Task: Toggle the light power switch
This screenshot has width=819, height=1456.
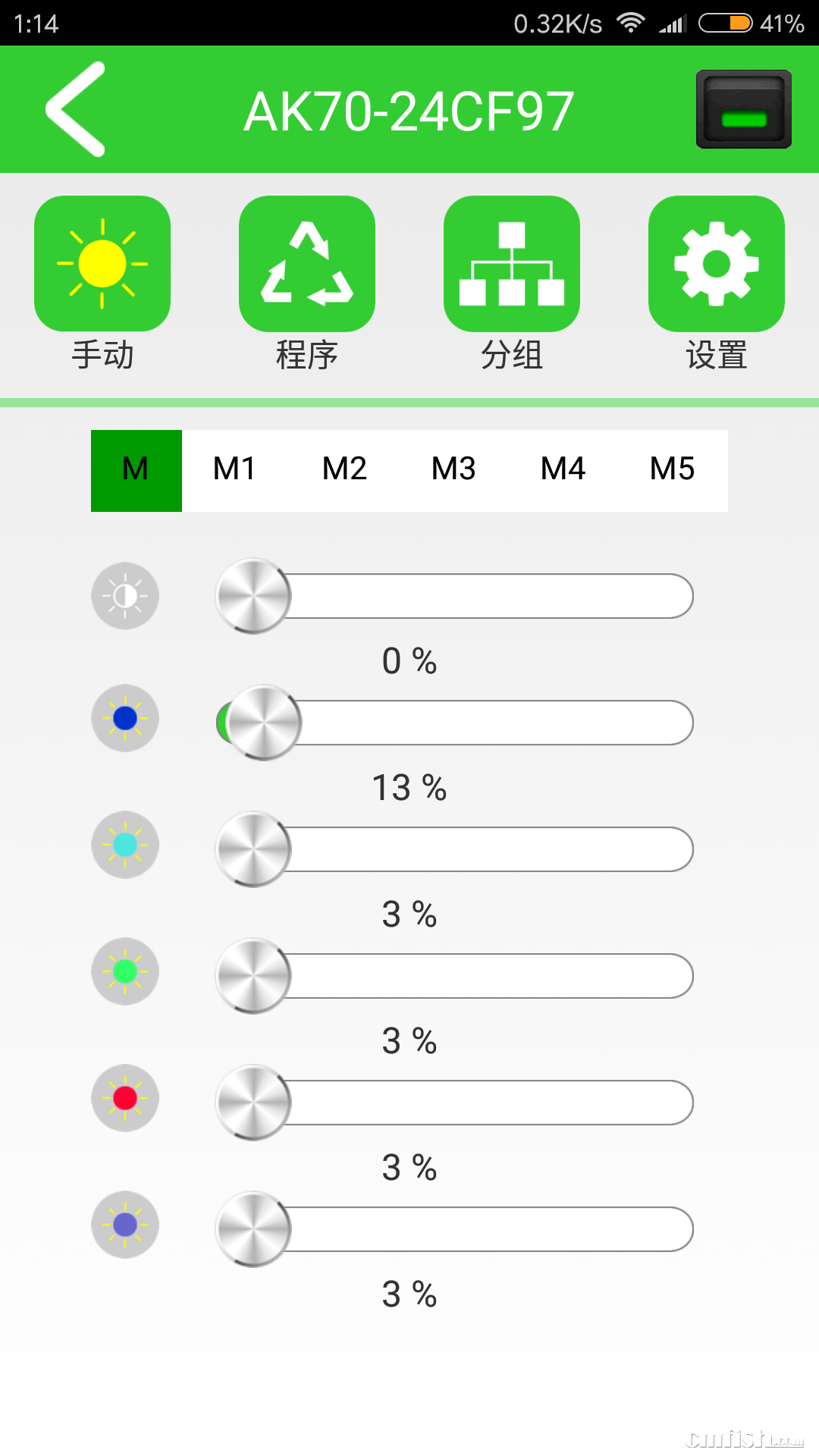Action: pyautogui.click(x=743, y=109)
